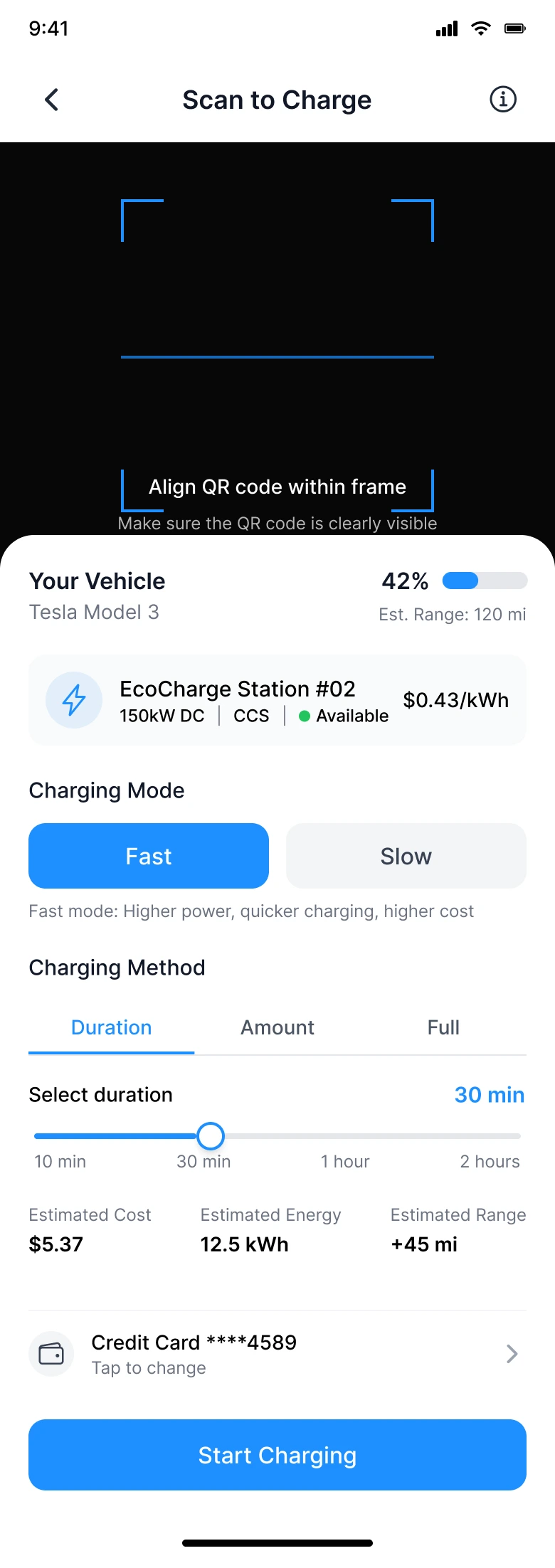This screenshot has width=555, height=1568.
Task: Select Slow charging mode
Action: coord(406,856)
